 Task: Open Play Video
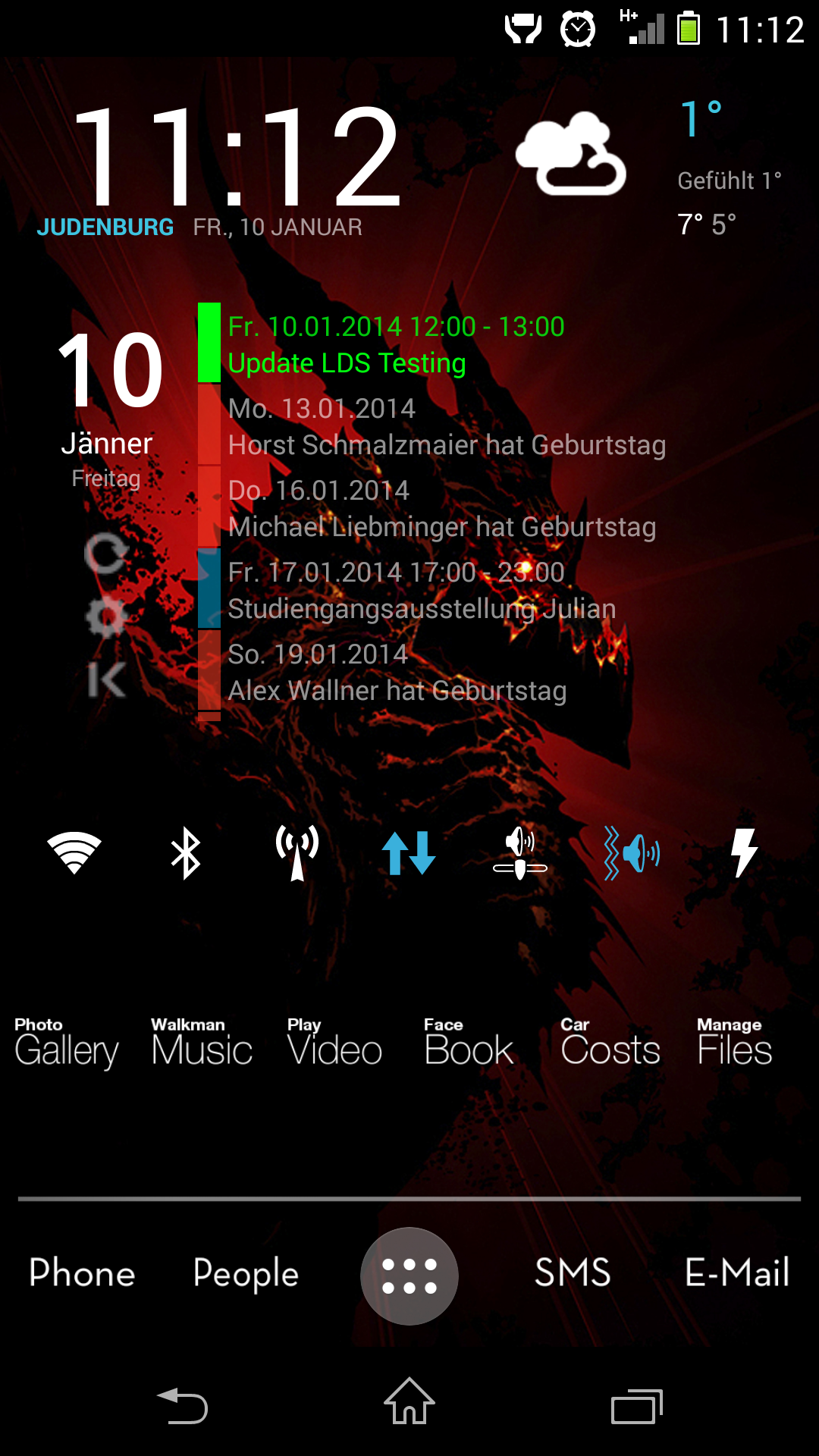334,1043
